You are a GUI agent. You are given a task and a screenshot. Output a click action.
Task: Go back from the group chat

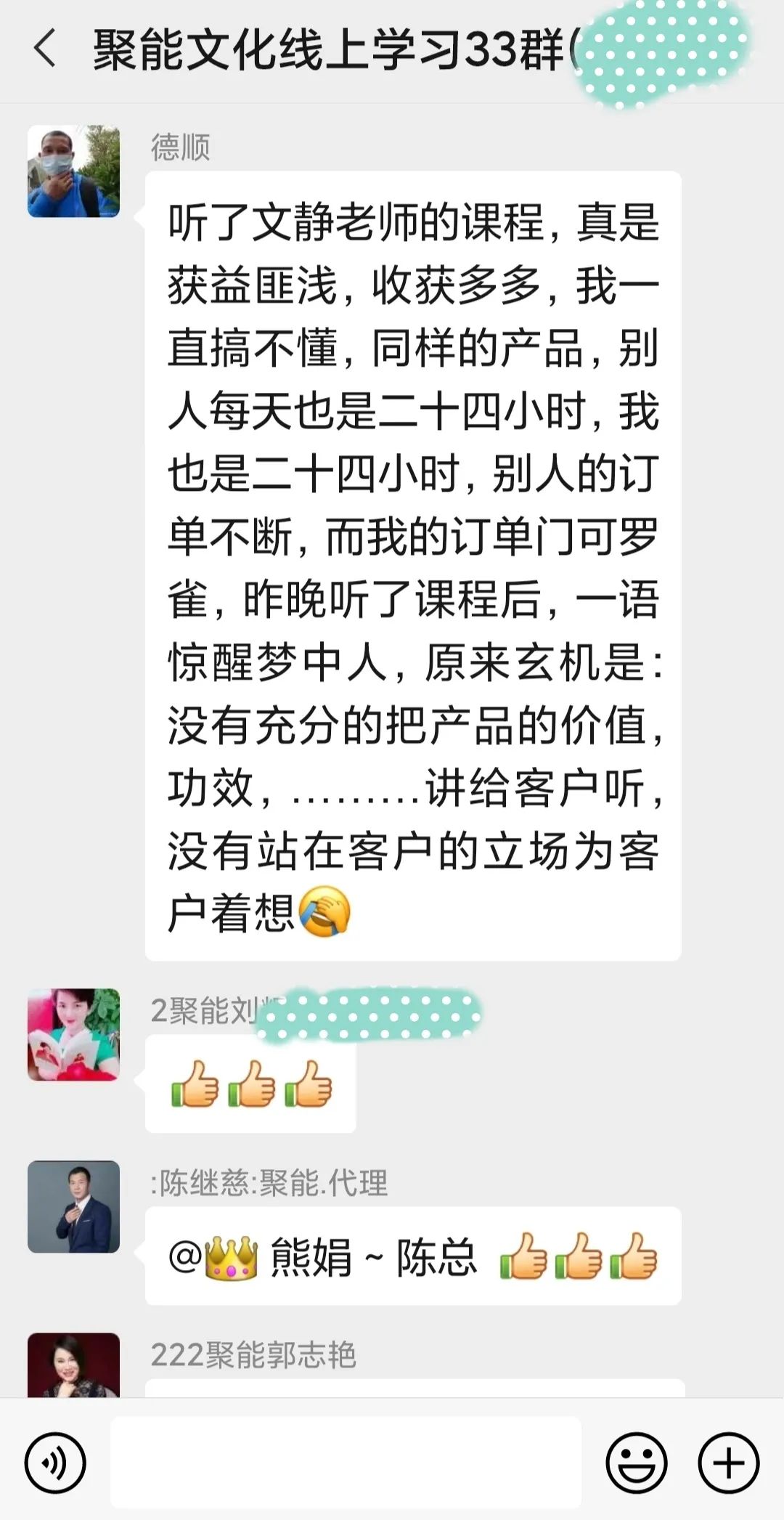(45, 49)
